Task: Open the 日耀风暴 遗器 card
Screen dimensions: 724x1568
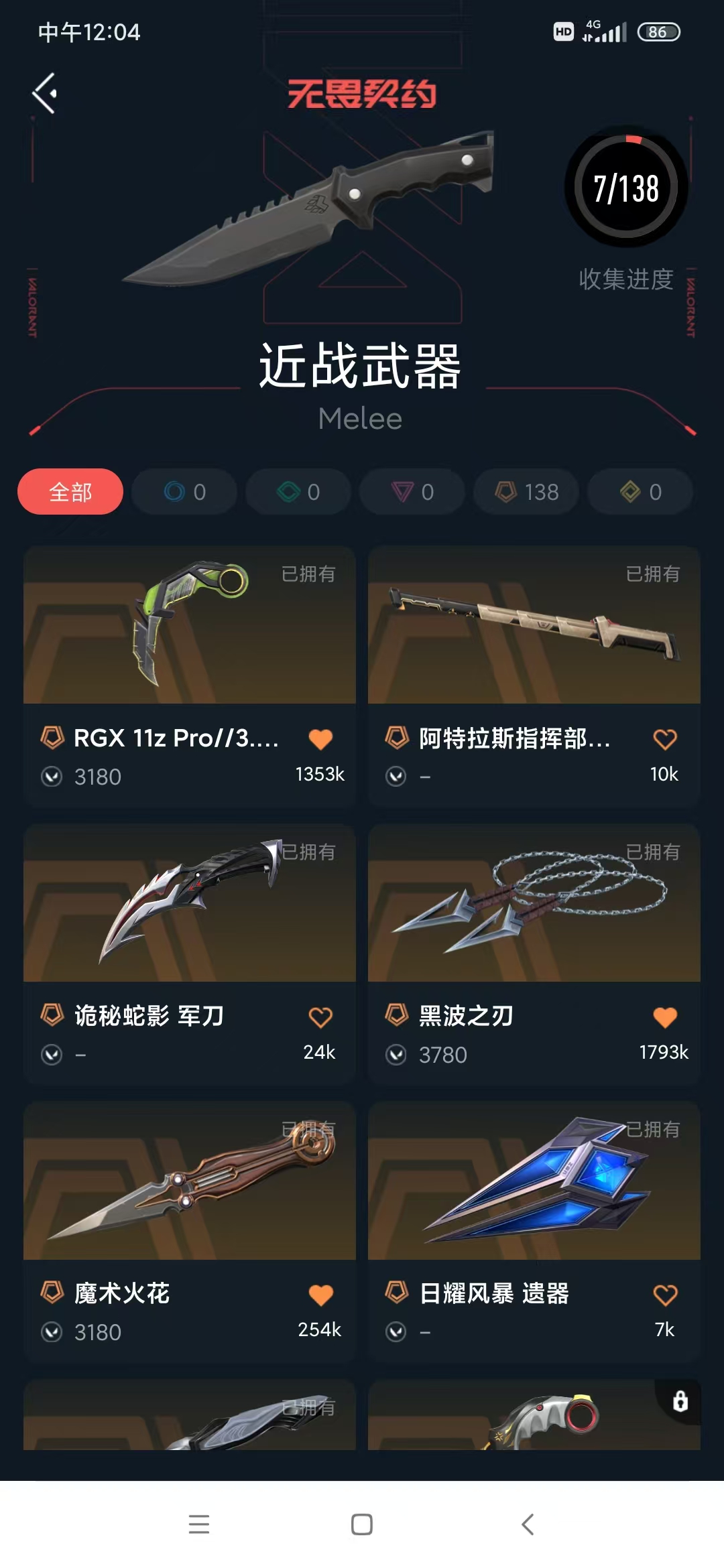Action: 534,1181
